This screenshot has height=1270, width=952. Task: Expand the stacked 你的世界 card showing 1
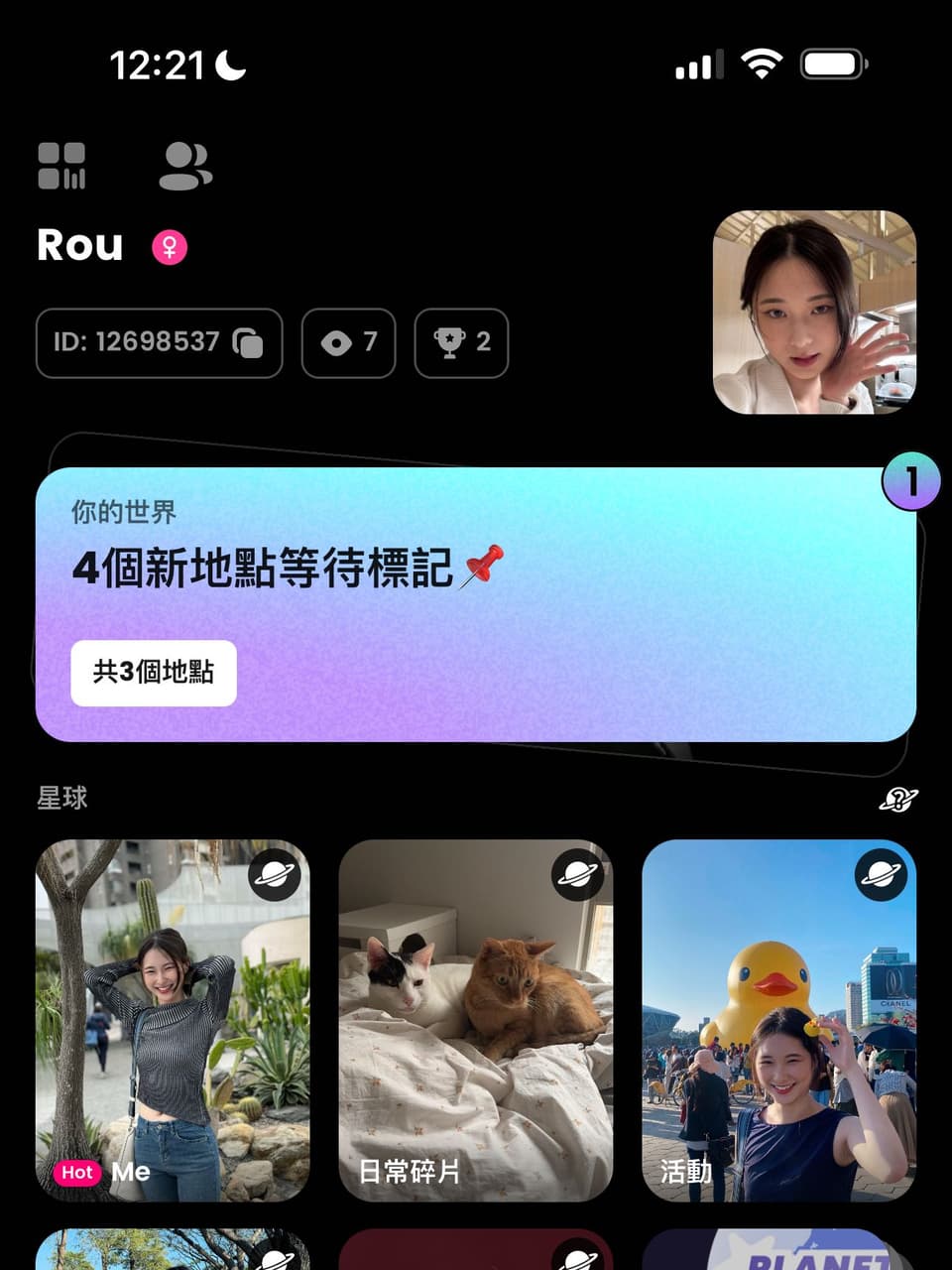(x=909, y=480)
